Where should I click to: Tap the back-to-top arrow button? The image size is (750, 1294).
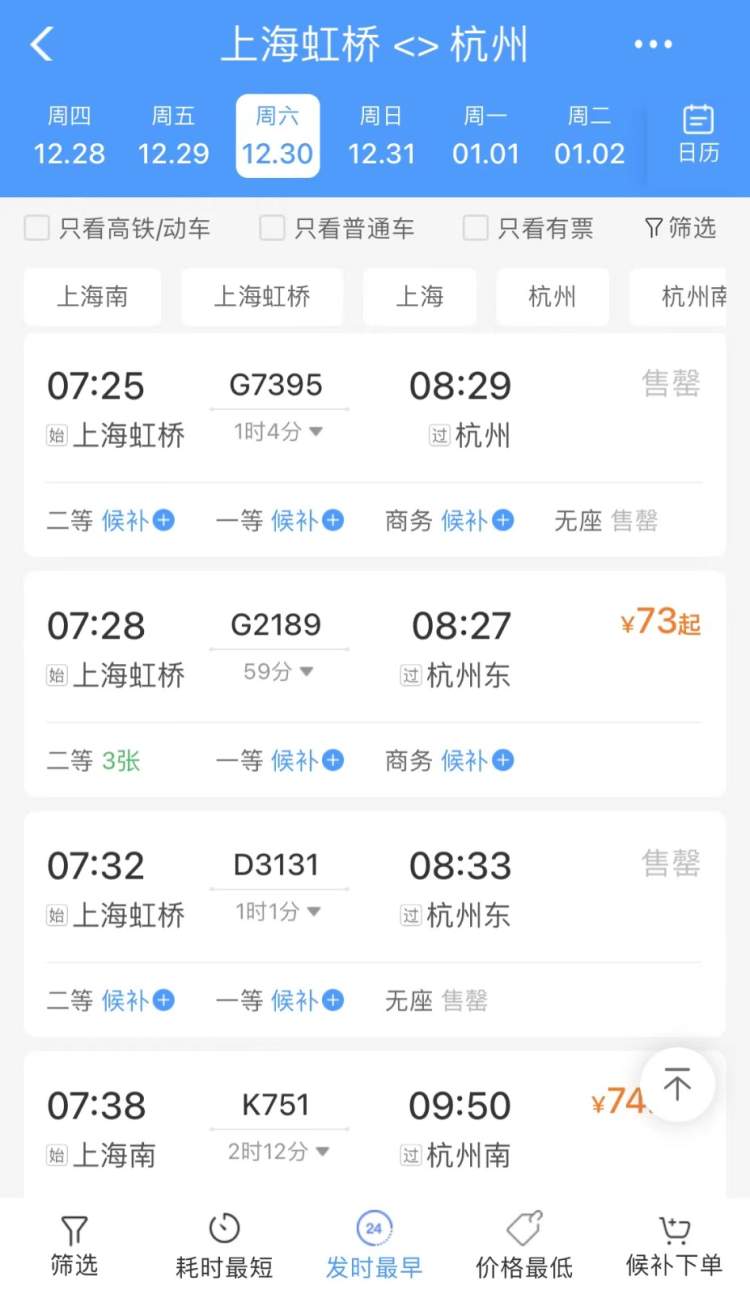(677, 1082)
